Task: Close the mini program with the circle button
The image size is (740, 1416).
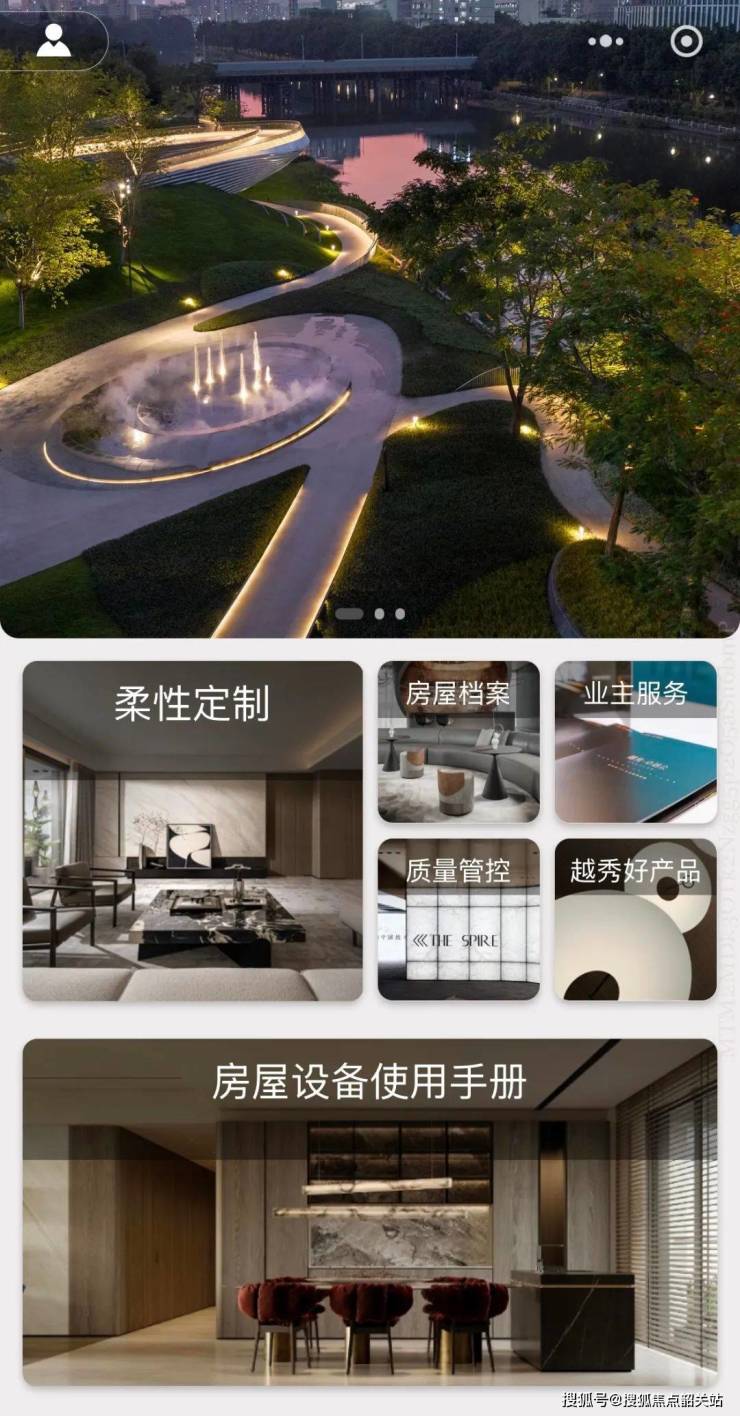Action: click(x=686, y=41)
